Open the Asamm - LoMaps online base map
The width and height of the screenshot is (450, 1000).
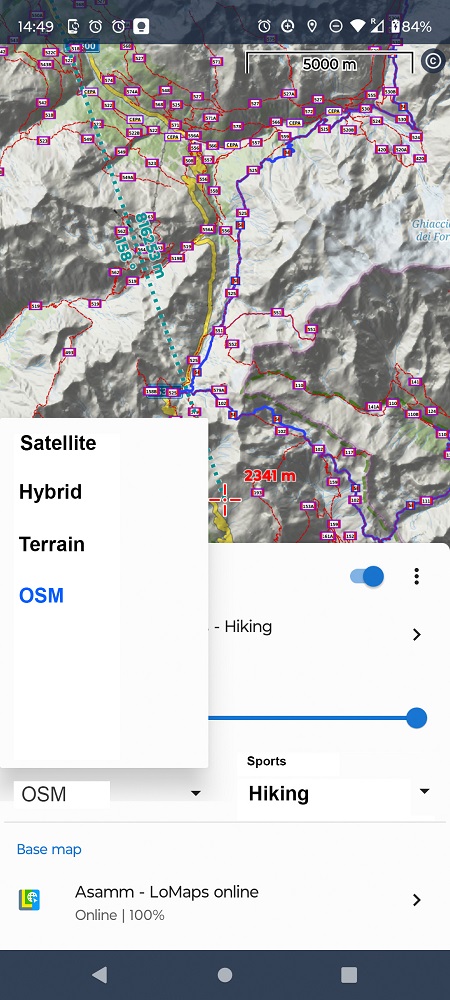(225, 902)
